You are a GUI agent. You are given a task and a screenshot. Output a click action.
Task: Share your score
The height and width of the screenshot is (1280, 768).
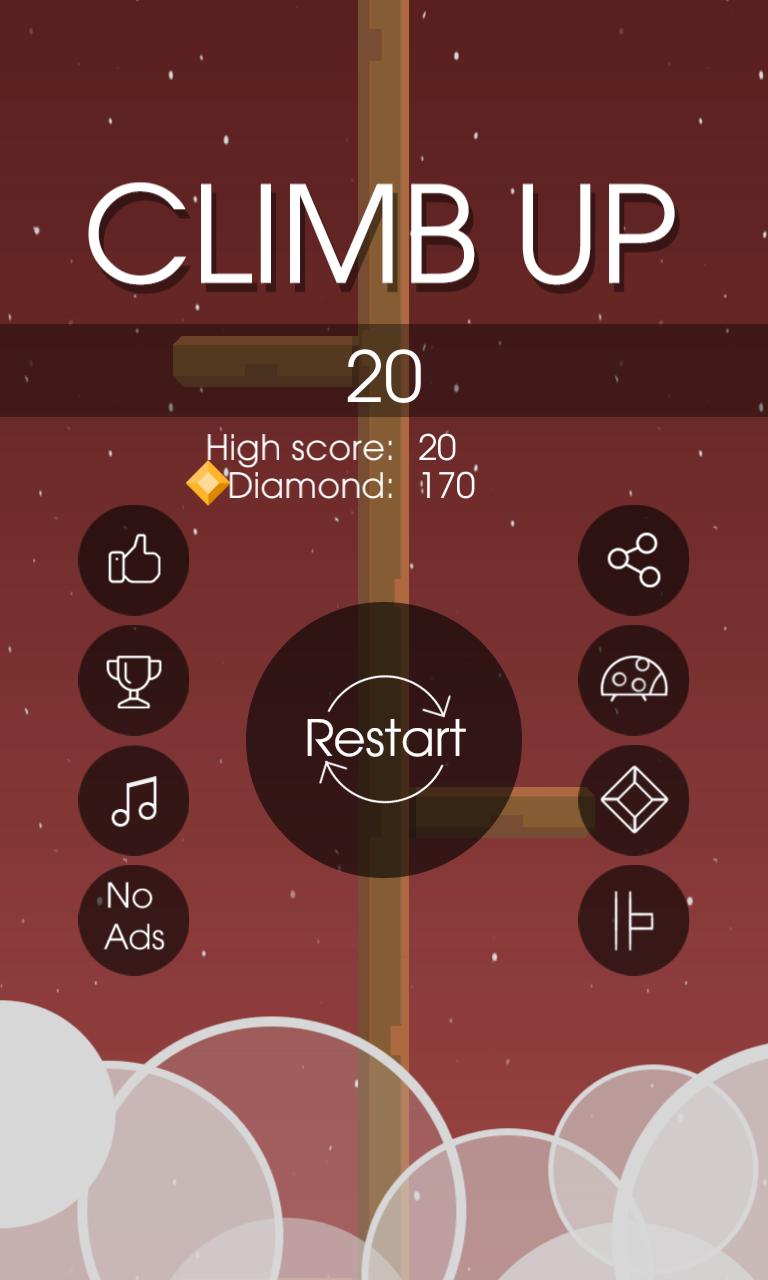[x=633, y=560]
